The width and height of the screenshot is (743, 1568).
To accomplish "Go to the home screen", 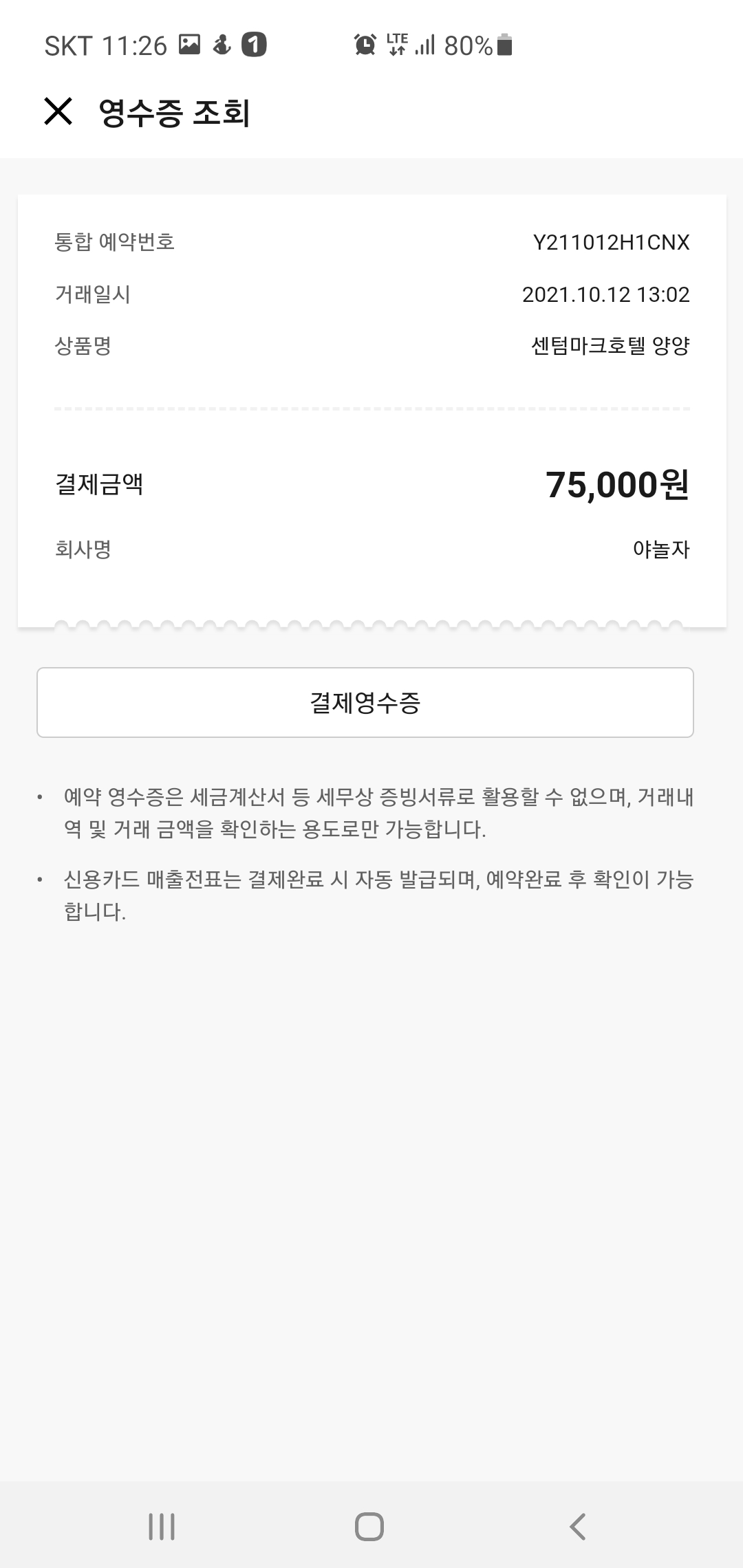I will [x=369, y=1526].
